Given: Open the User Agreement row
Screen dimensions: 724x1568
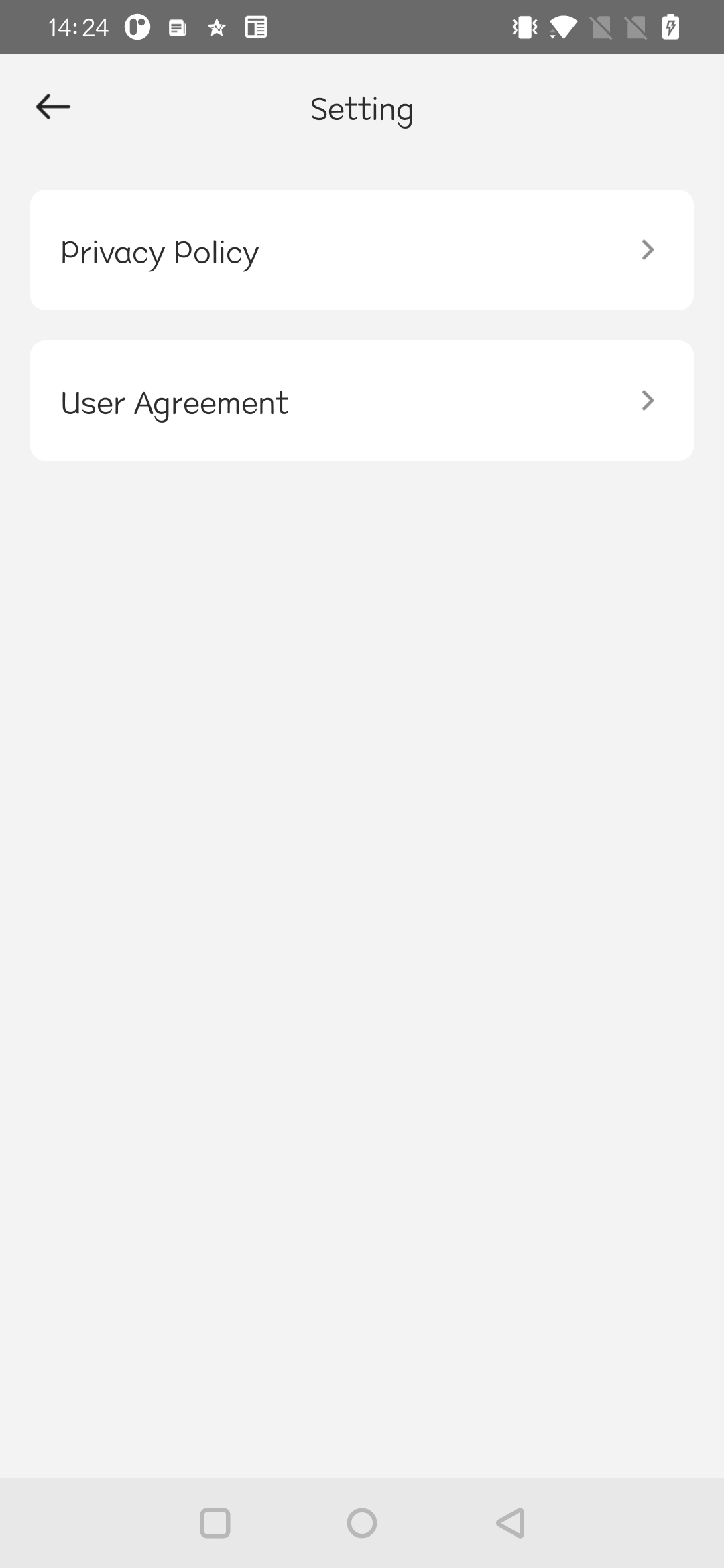Looking at the screenshot, I should point(362,401).
